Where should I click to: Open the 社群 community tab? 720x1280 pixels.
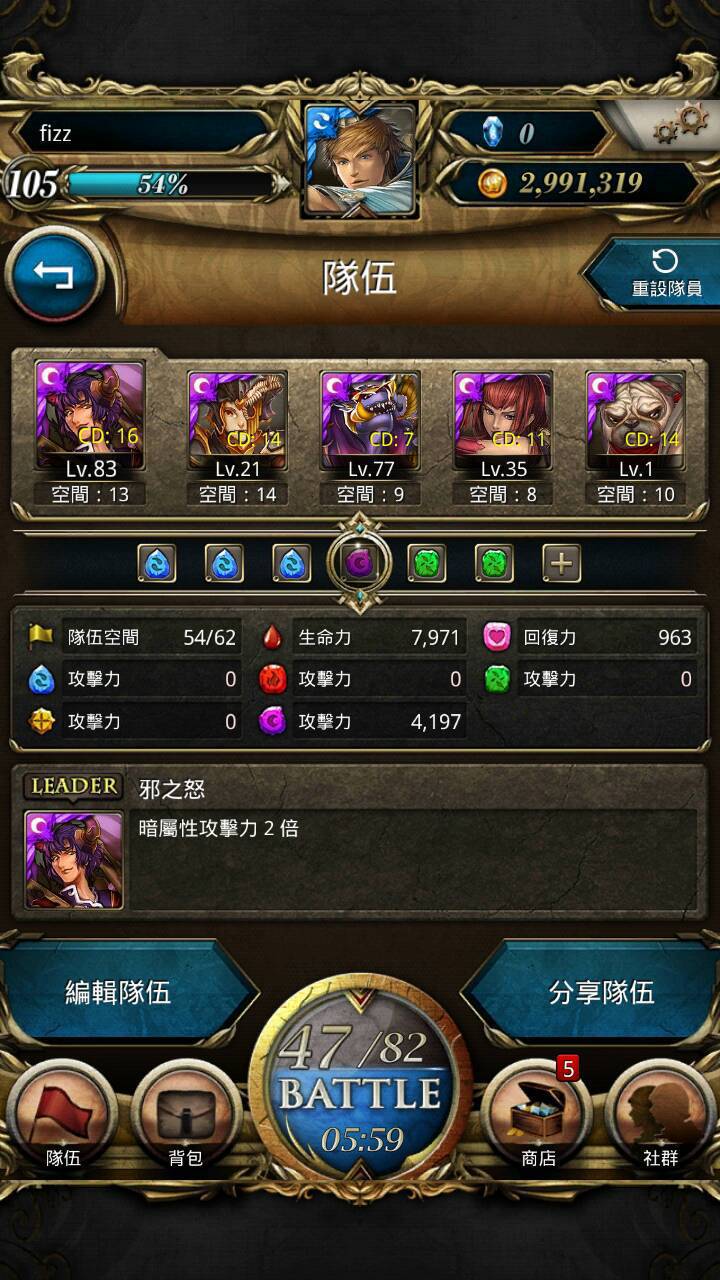(661, 1117)
